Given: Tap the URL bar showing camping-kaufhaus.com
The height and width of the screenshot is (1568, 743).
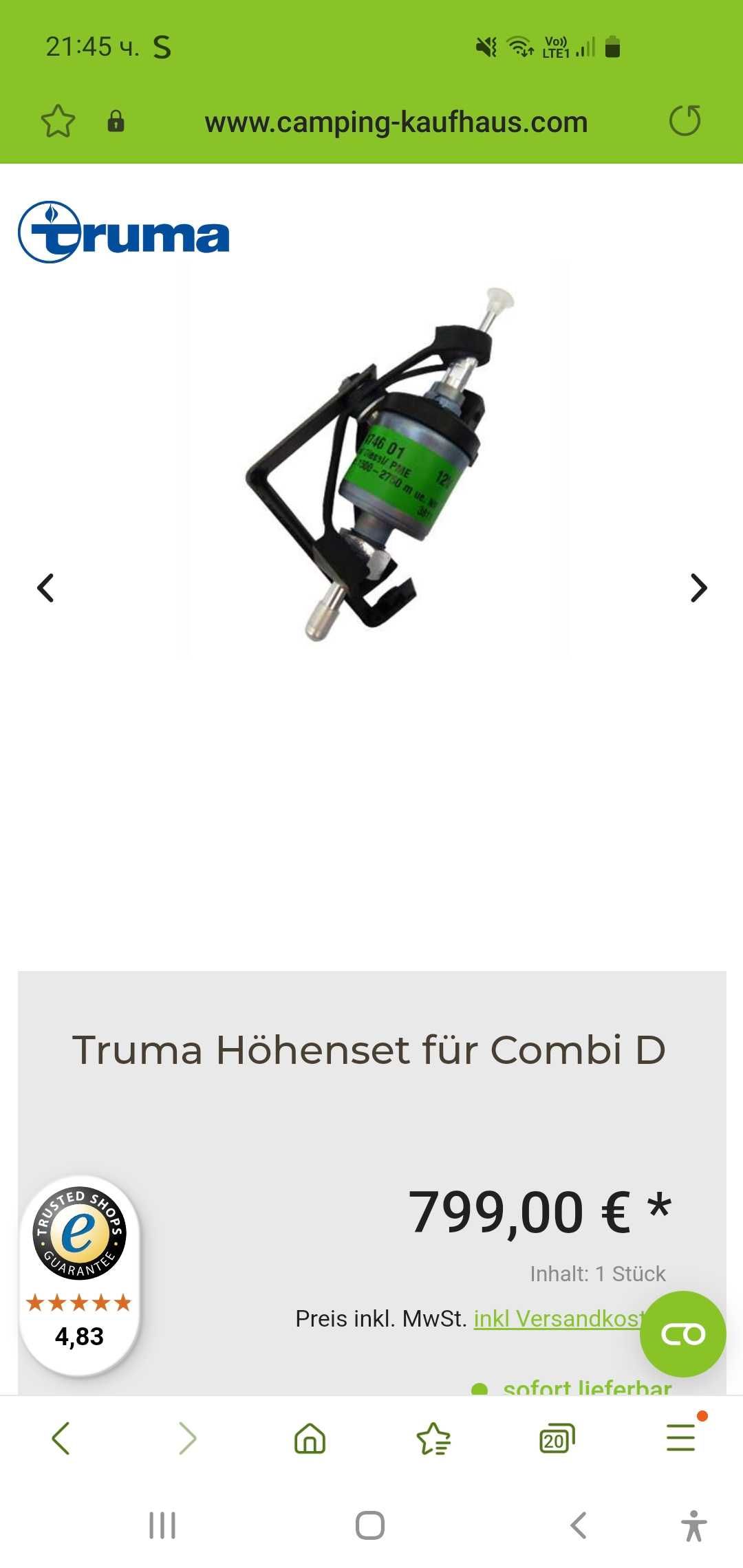Looking at the screenshot, I should (x=396, y=122).
